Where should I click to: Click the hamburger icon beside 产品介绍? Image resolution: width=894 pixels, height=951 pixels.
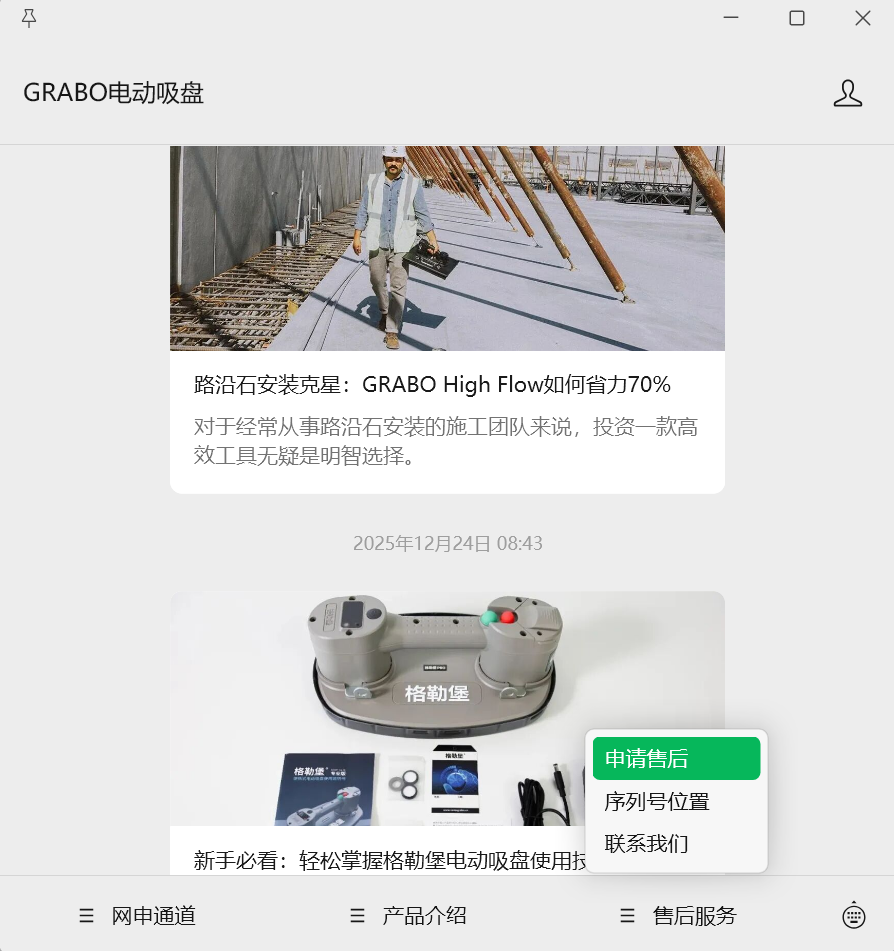pyautogui.click(x=356, y=914)
